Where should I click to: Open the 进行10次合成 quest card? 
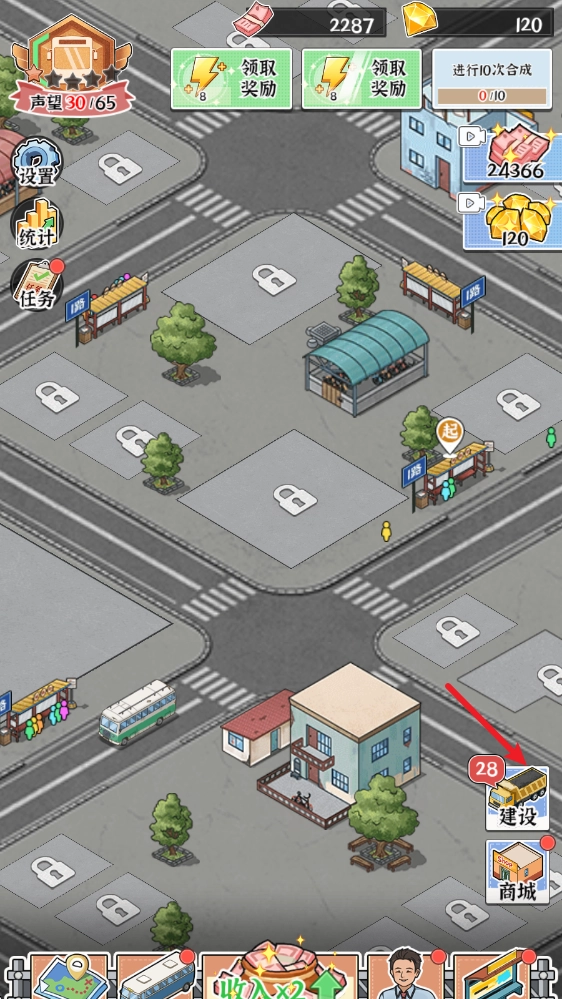click(x=491, y=80)
